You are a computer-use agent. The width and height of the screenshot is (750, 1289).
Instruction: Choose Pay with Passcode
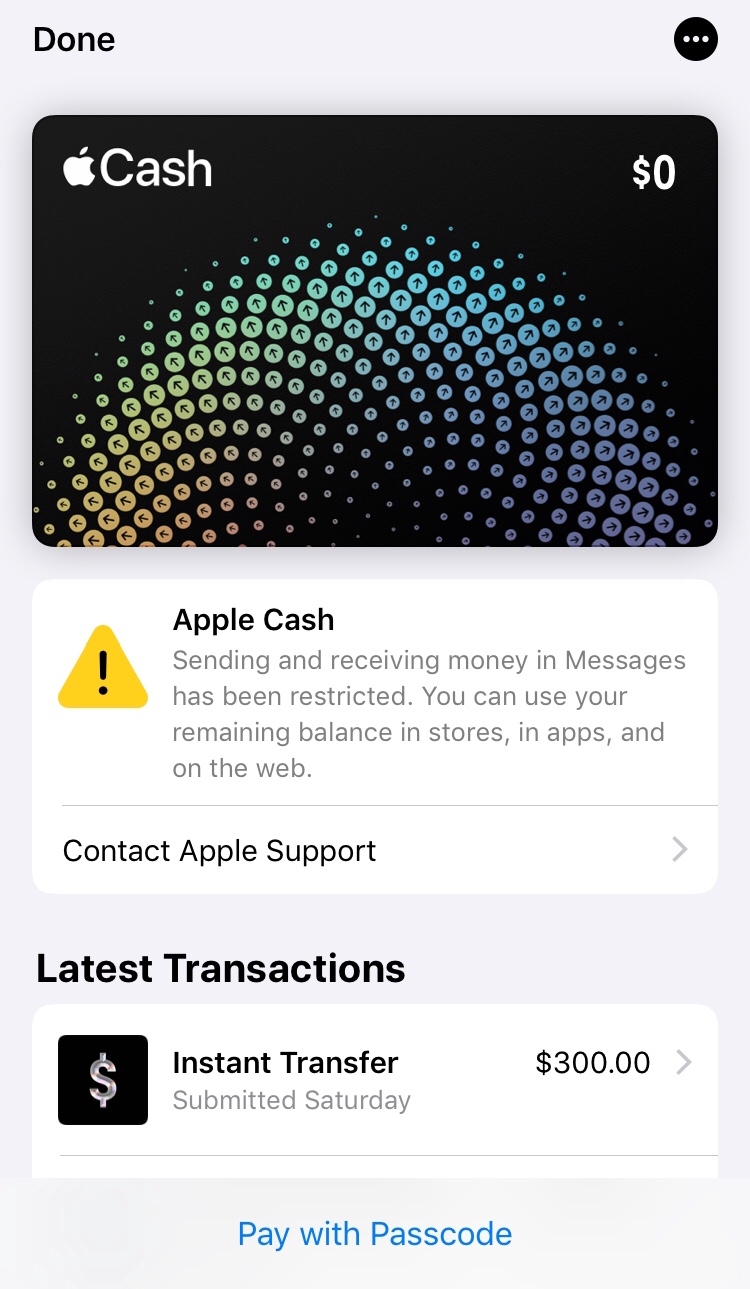point(375,1234)
